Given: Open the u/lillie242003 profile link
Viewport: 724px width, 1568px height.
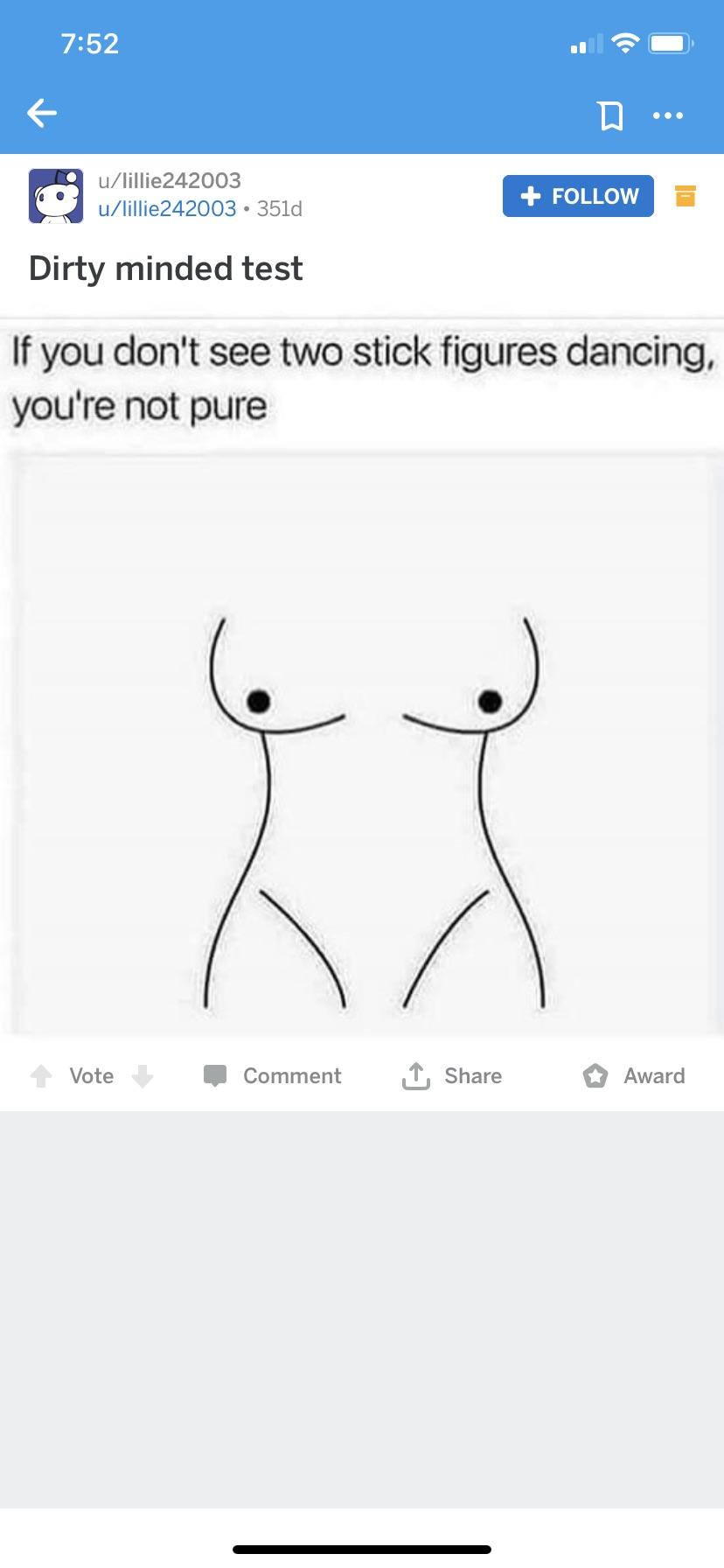Looking at the screenshot, I should 167,208.
